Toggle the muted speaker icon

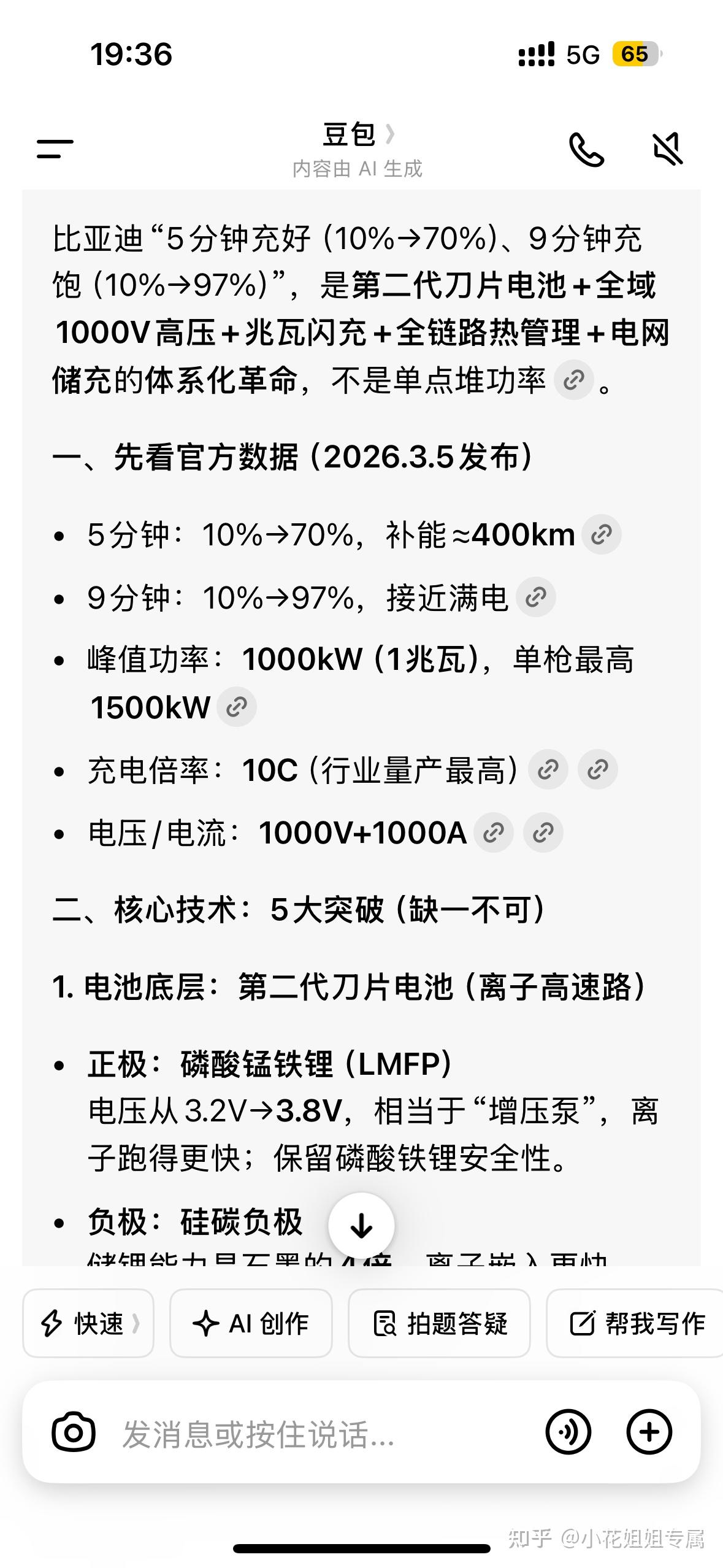pyautogui.click(x=667, y=149)
